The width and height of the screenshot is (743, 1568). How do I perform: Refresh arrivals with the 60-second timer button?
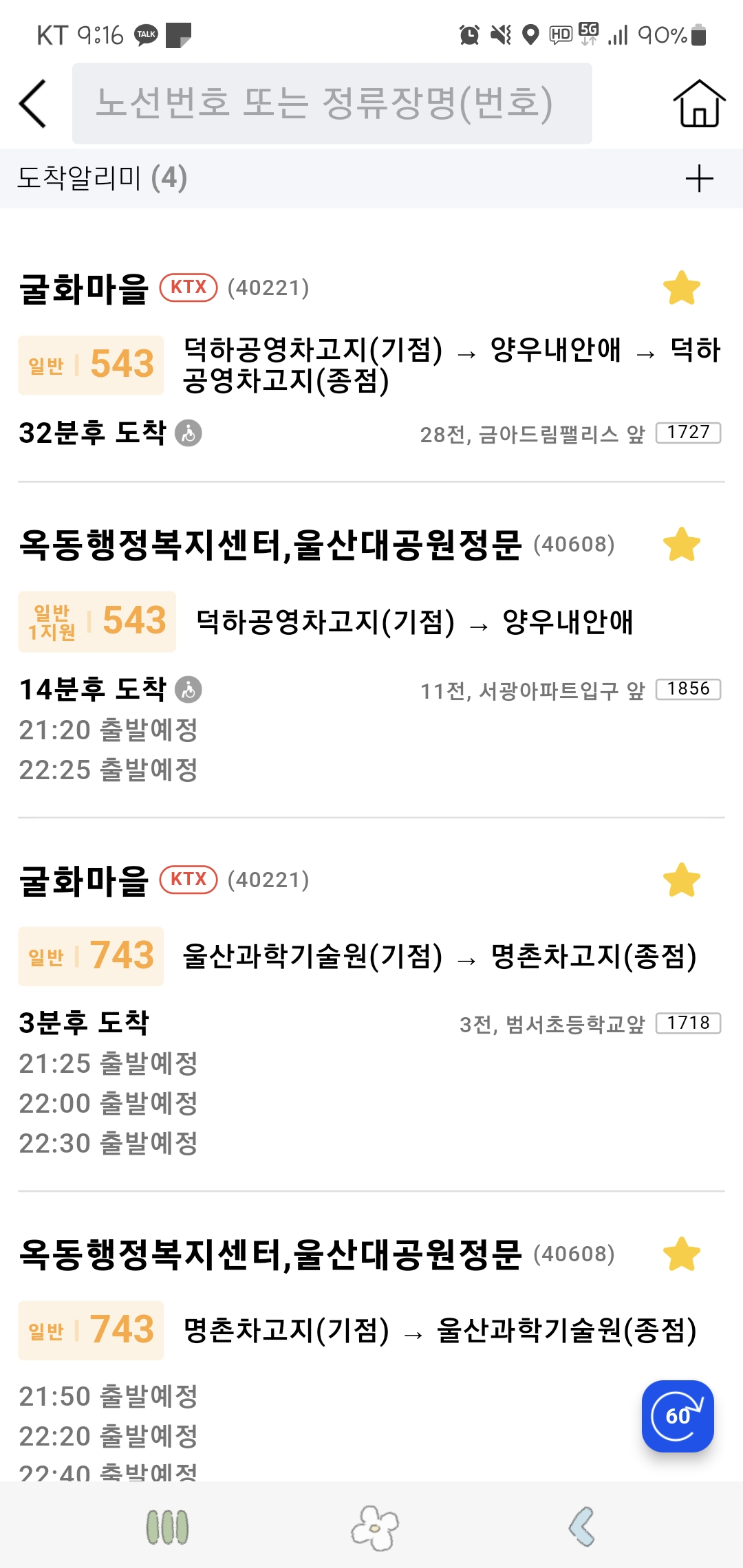(x=678, y=1415)
